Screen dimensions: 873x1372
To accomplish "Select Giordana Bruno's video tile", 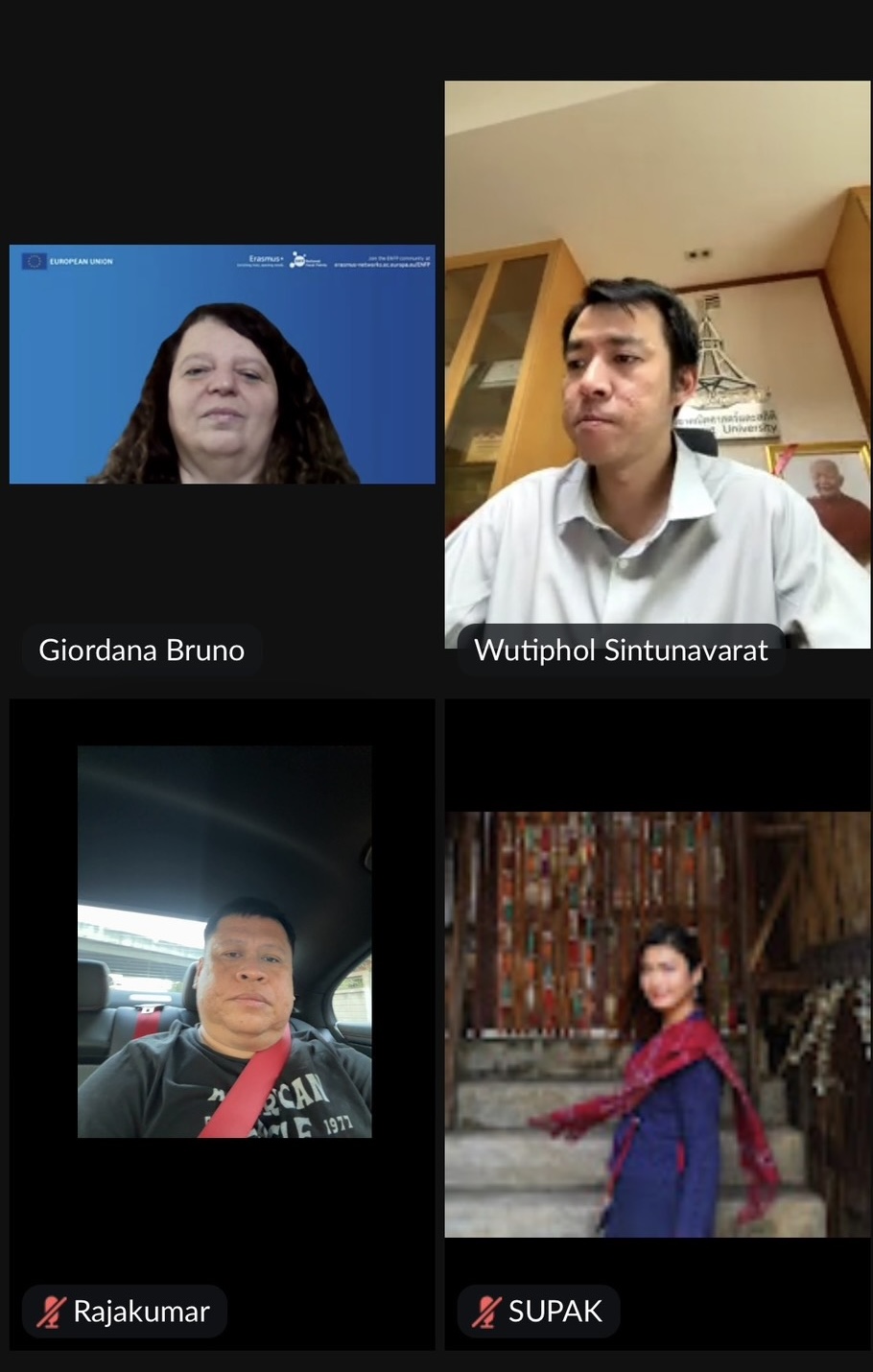I will pos(222,365).
